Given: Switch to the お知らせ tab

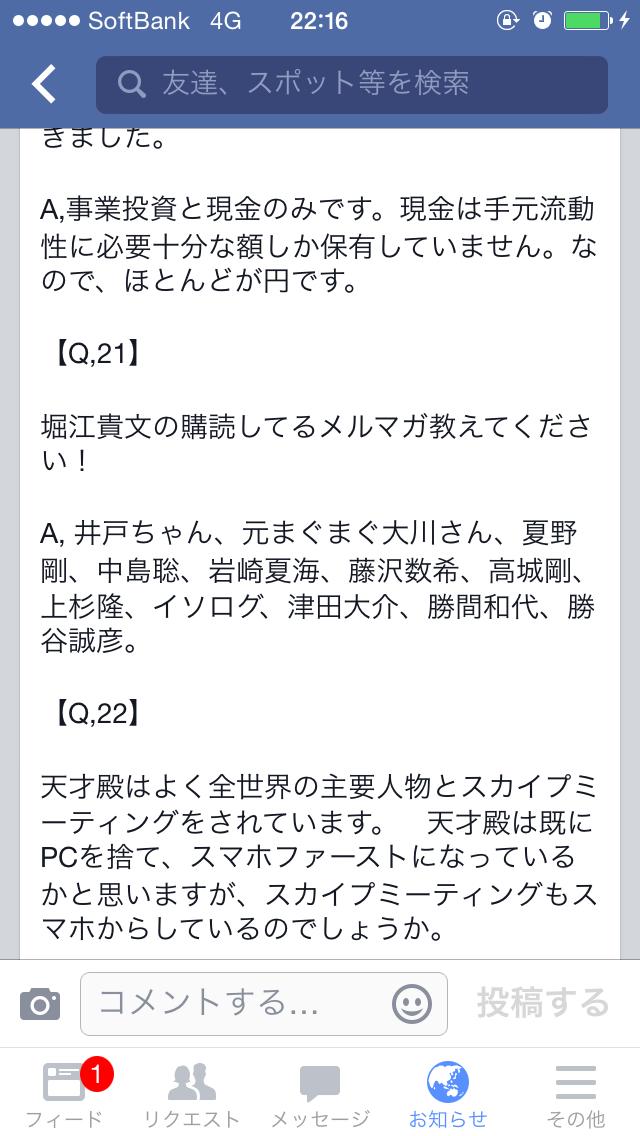Looking at the screenshot, I should pyautogui.click(x=448, y=1094).
